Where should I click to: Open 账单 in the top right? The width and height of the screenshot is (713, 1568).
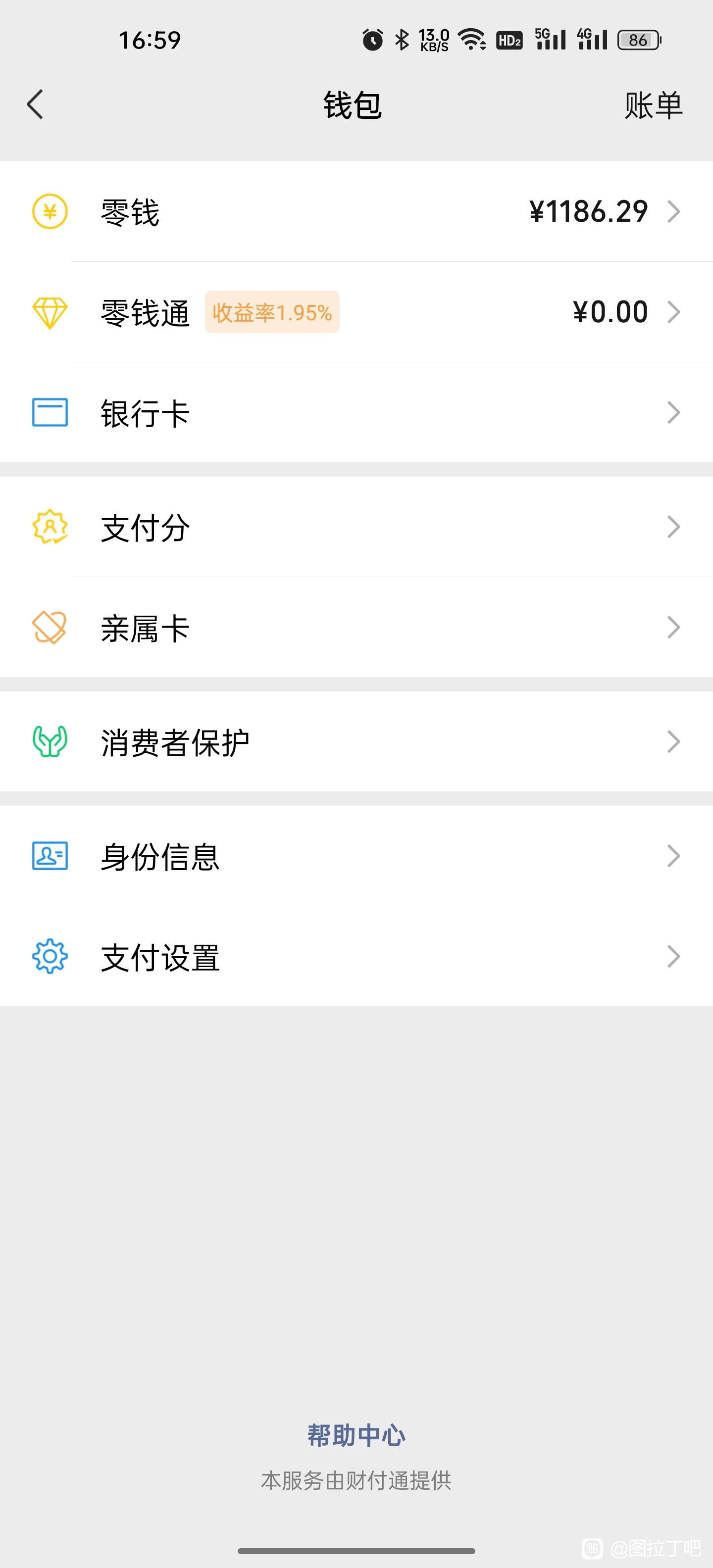tap(653, 105)
